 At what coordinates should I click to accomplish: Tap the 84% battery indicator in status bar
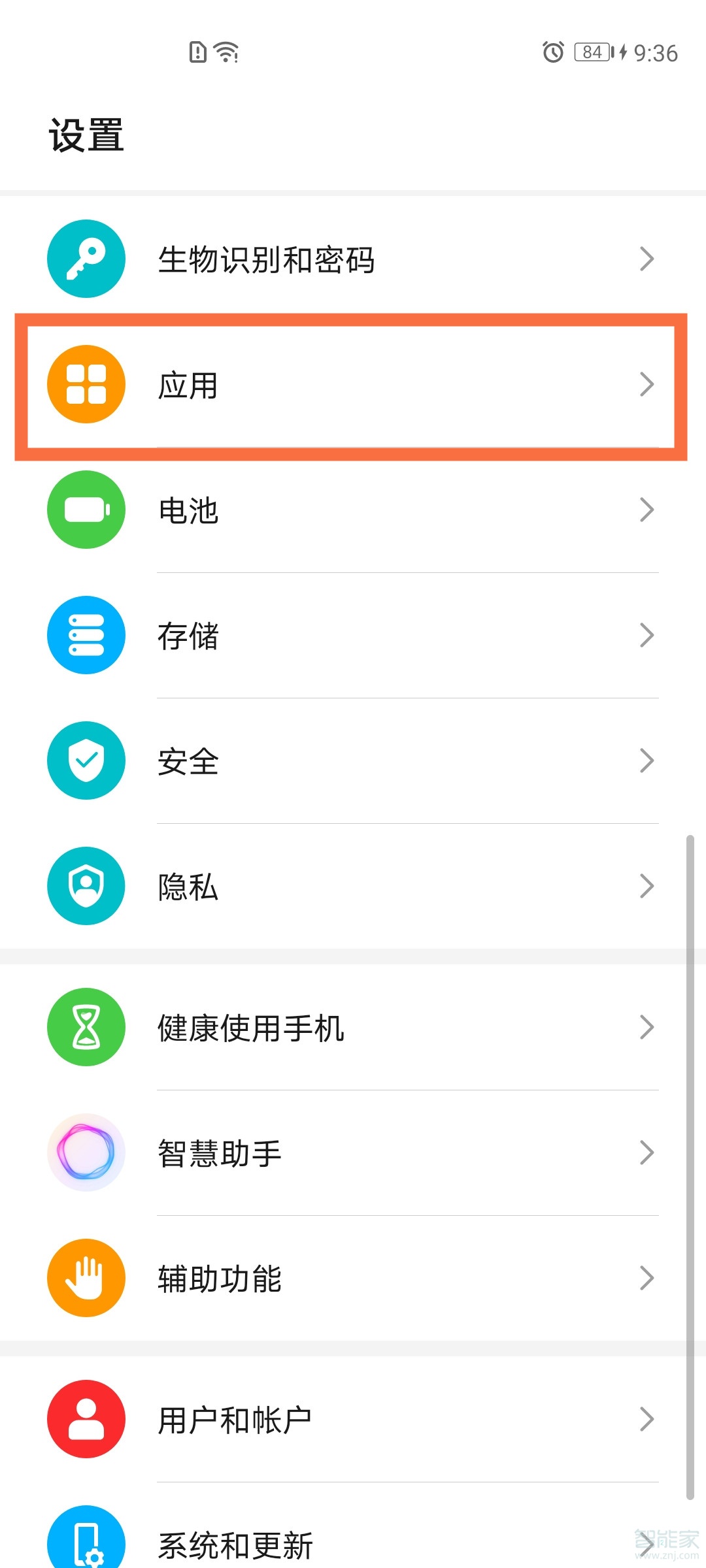(590, 52)
